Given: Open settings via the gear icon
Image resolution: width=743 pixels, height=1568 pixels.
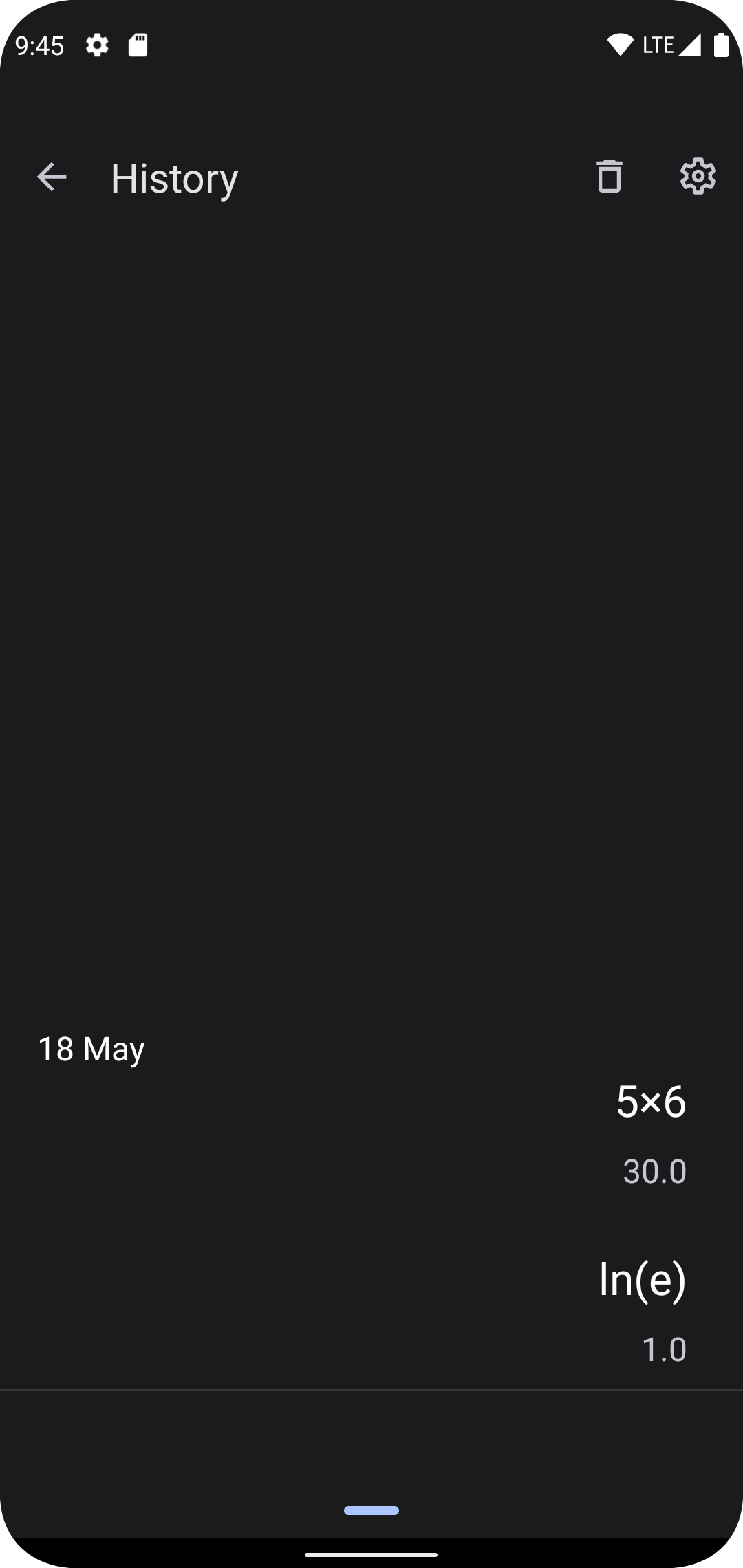Looking at the screenshot, I should [x=698, y=177].
